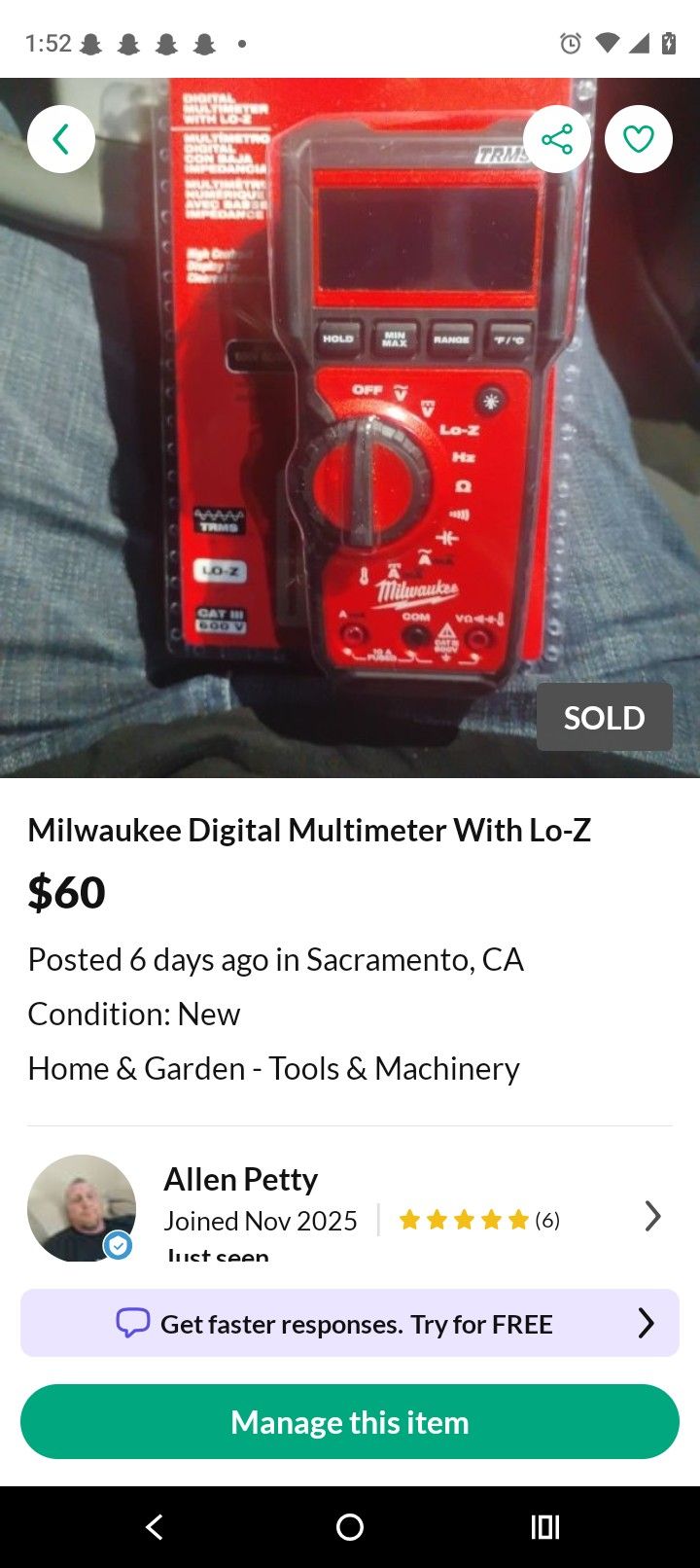Toggle the heart to favorite this listing

pyautogui.click(x=639, y=138)
